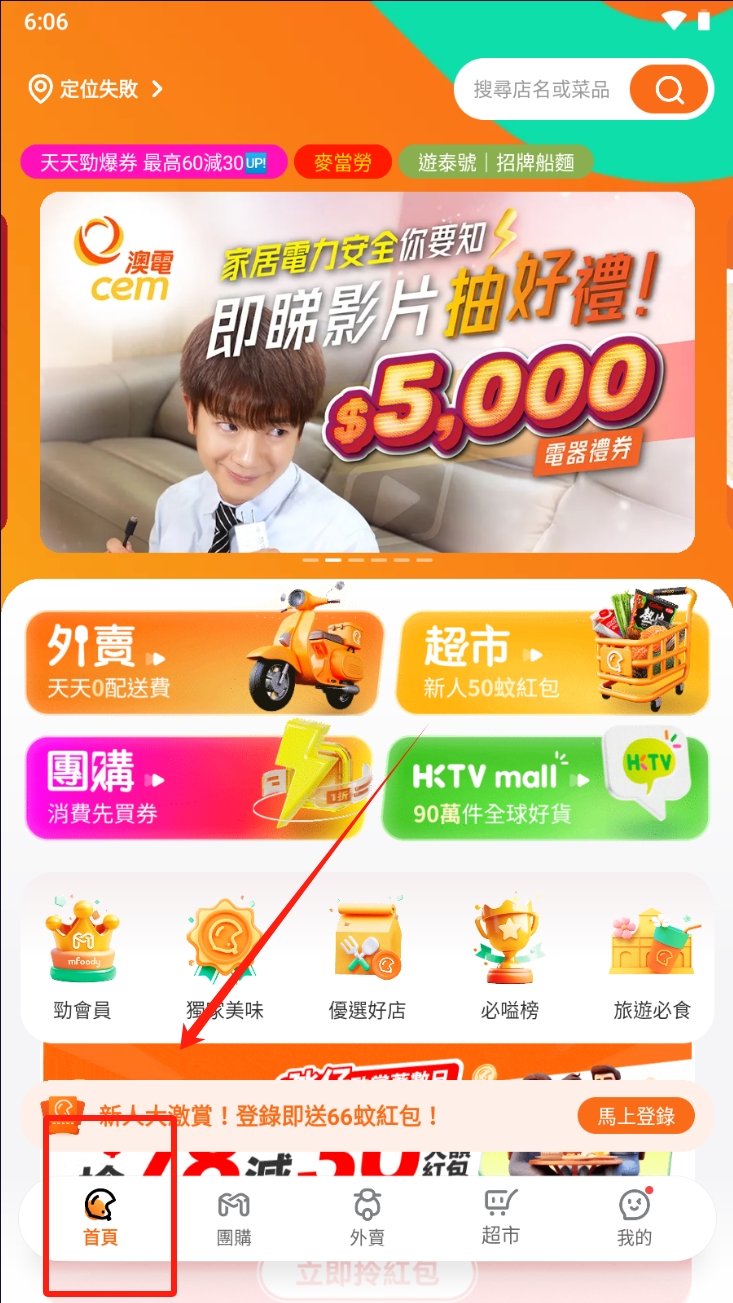Open the 團購 group-buy card
This screenshot has height=1303, width=733.
[x=198, y=788]
